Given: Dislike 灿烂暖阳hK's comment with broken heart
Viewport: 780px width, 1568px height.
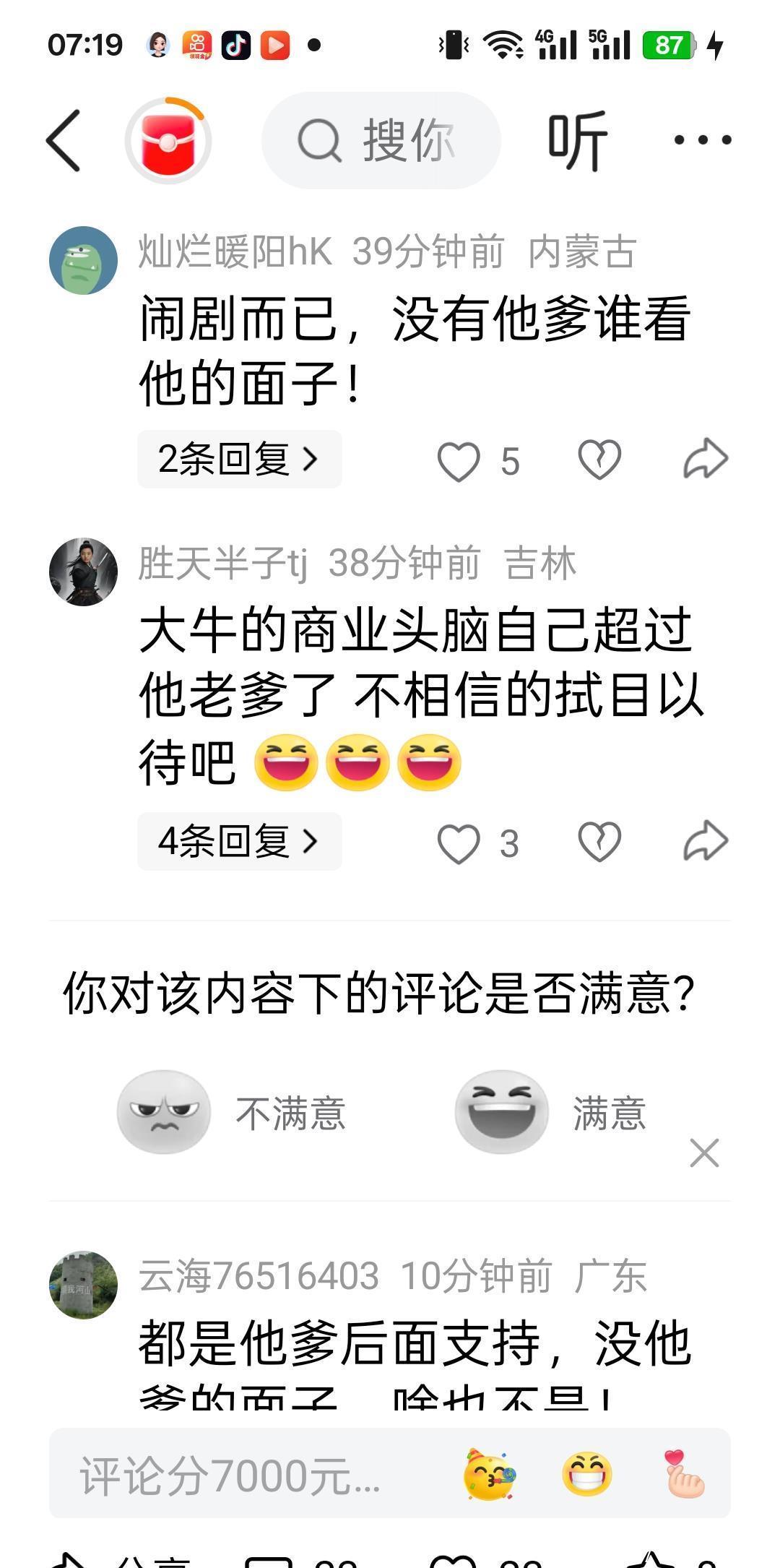Looking at the screenshot, I should (599, 460).
